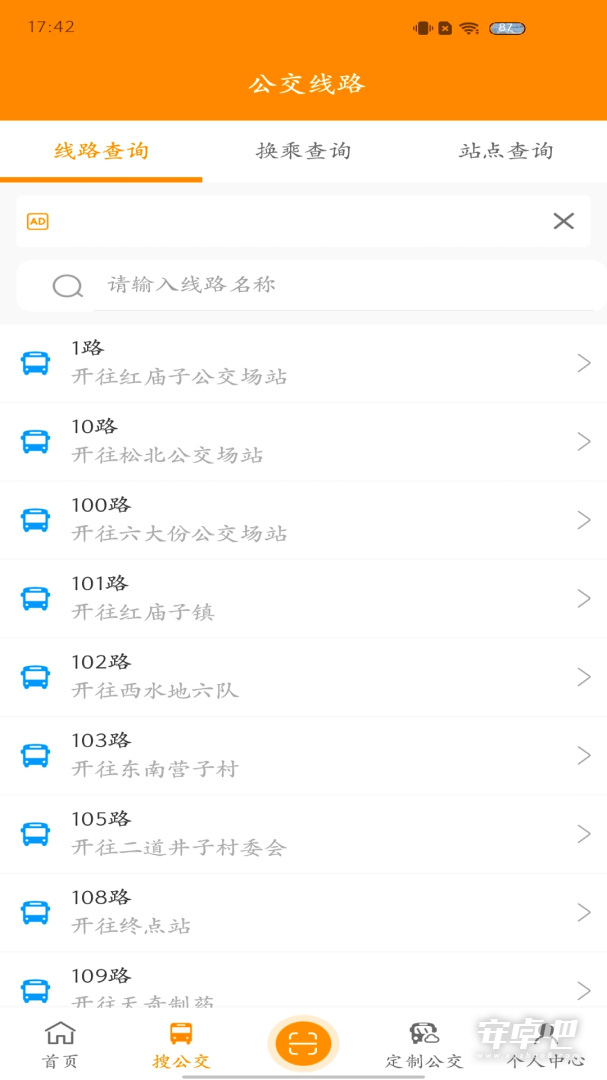View route 105路 to 二道井子村委会
Viewport: 607px width, 1080px height.
pos(303,834)
